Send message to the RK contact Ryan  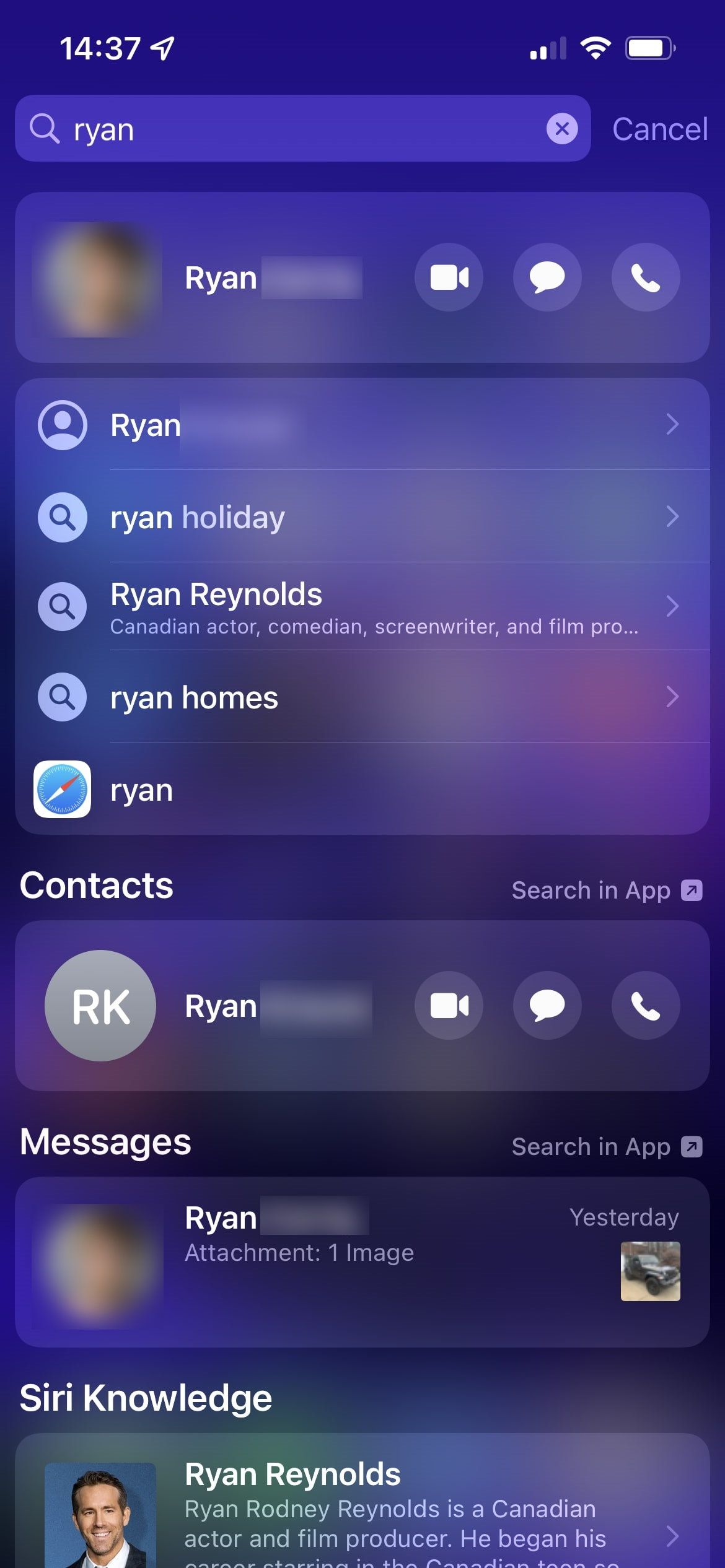(x=547, y=1005)
